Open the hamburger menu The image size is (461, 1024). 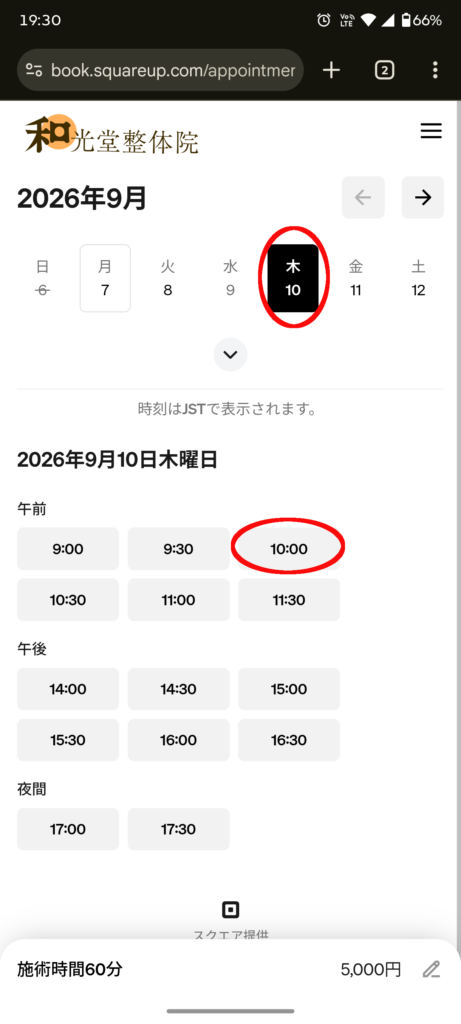[431, 131]
